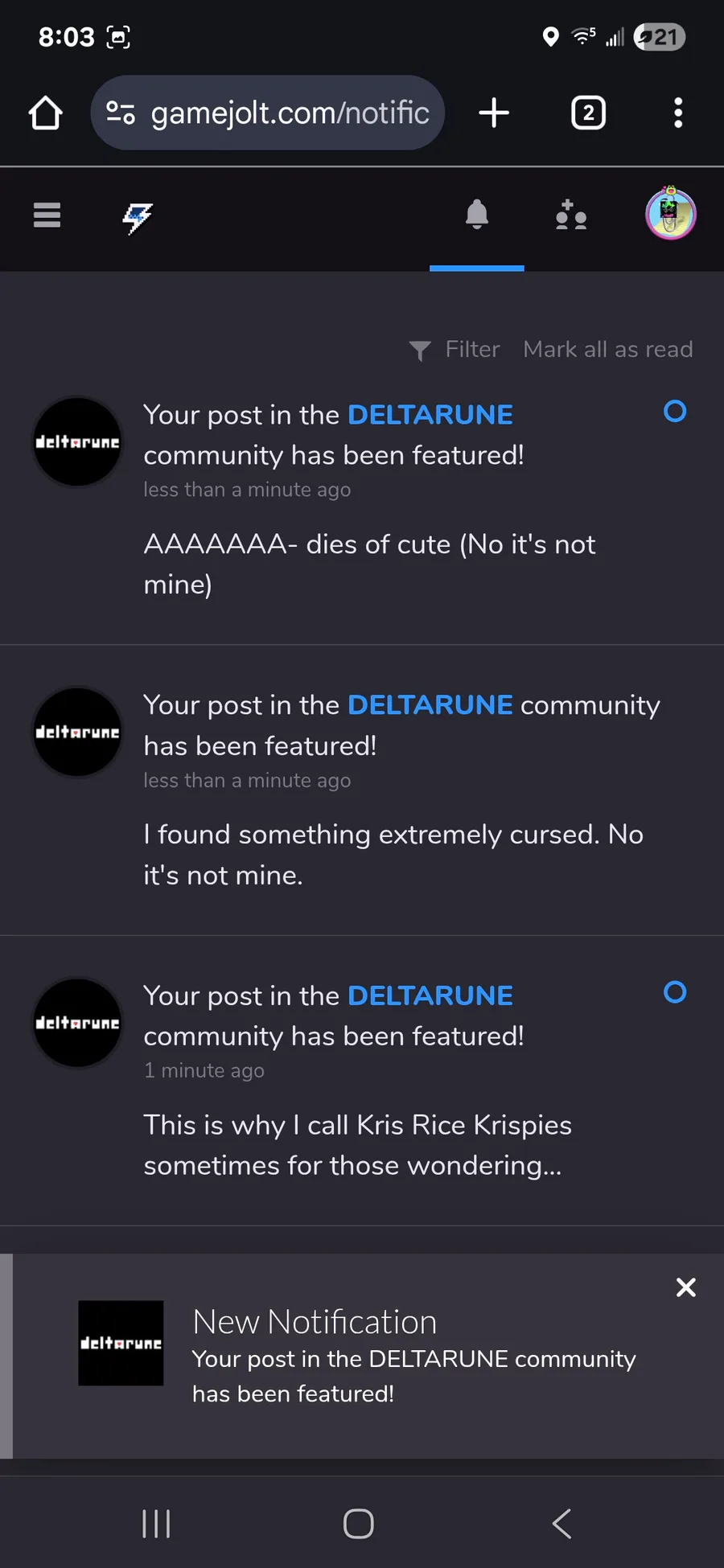This screenshot has height=1568, width=724.
Task: Filter the notifications list
Action: pos(455,350)
